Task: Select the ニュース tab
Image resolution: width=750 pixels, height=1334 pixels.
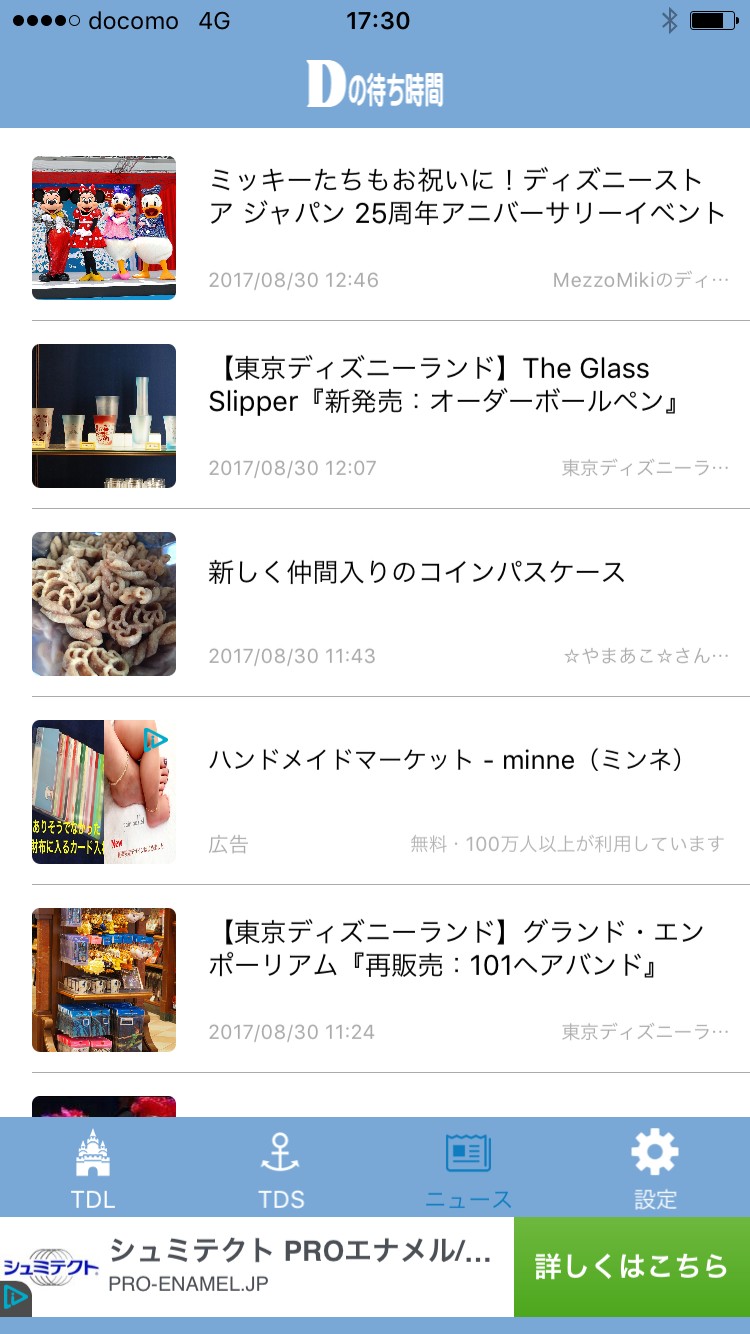Action: click(468, 1167)
